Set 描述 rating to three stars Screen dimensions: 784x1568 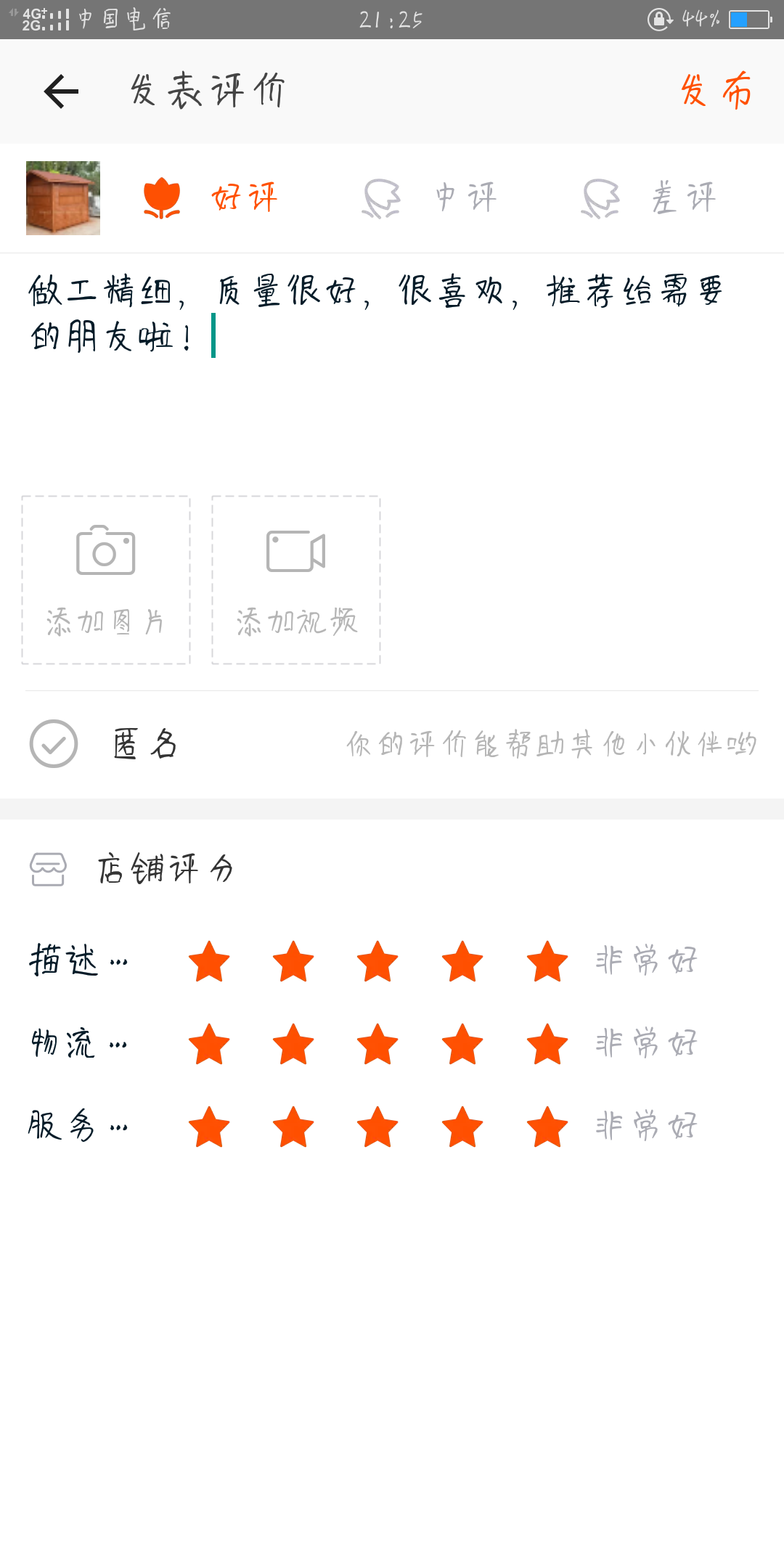click(377, 962)
